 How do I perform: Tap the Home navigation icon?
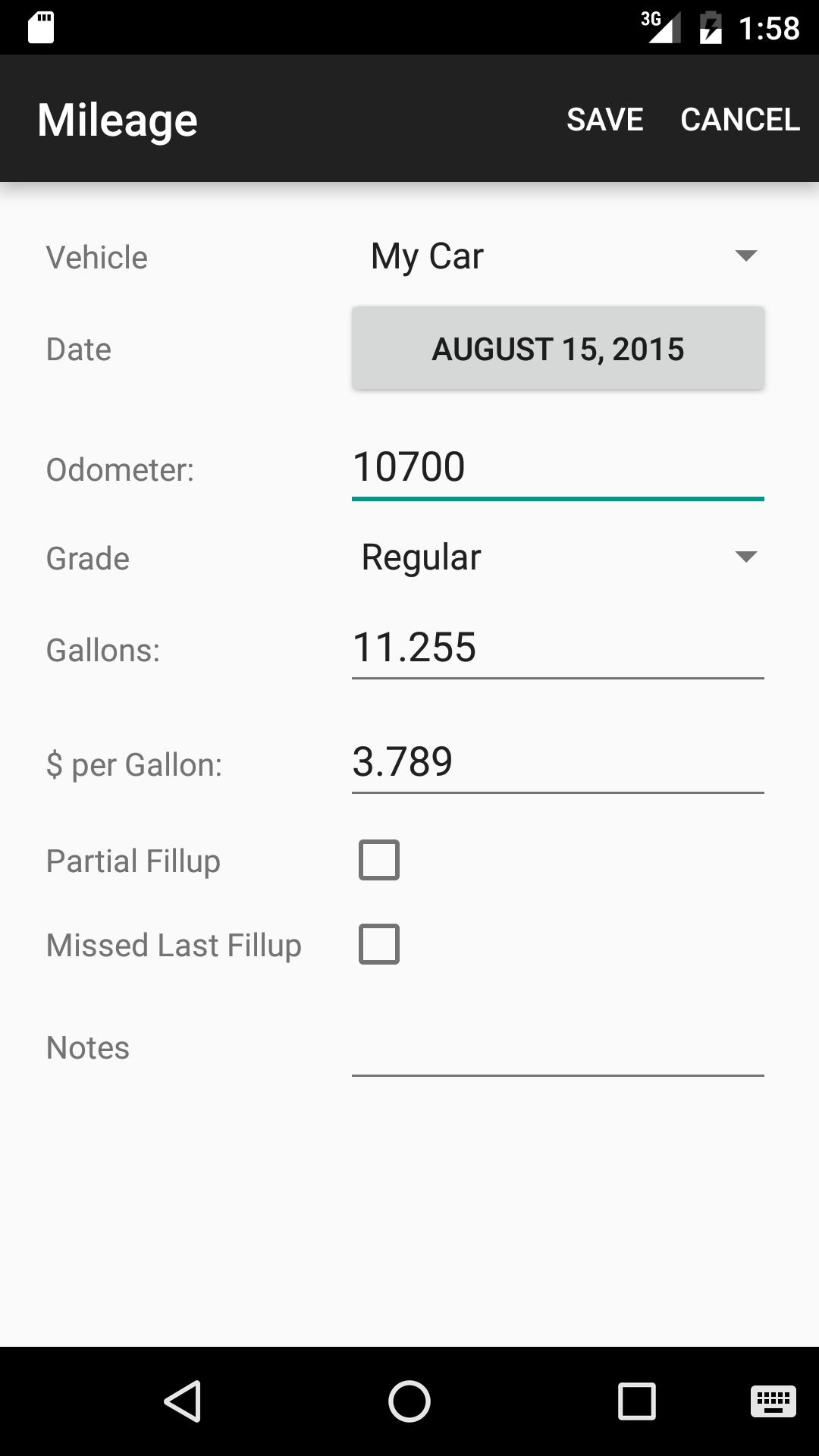tap(409, 1399)
